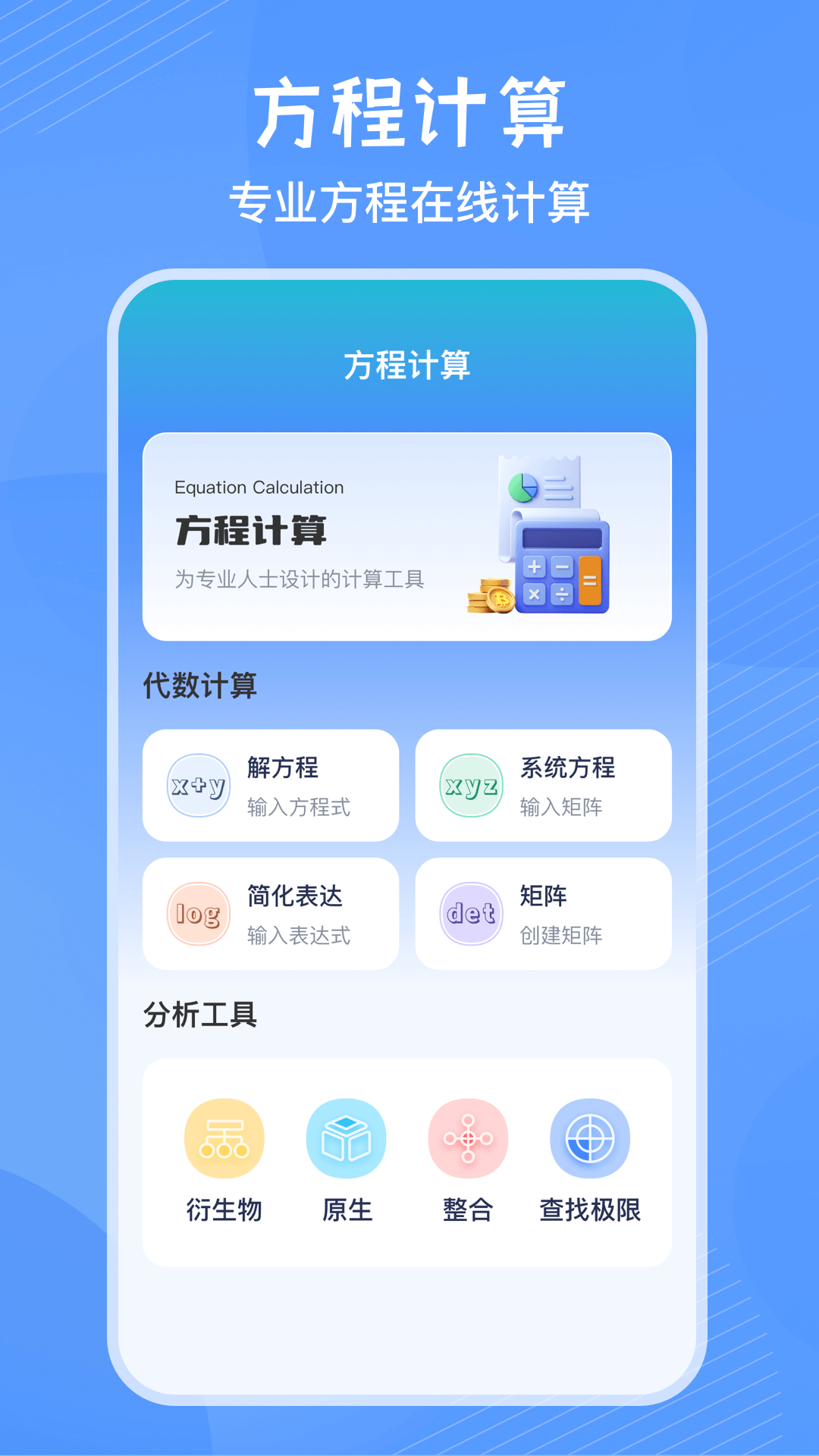This screenshot has height=1456, width=819.
Task: Click 简化表达 to input an expression
Action: (270, 914)
